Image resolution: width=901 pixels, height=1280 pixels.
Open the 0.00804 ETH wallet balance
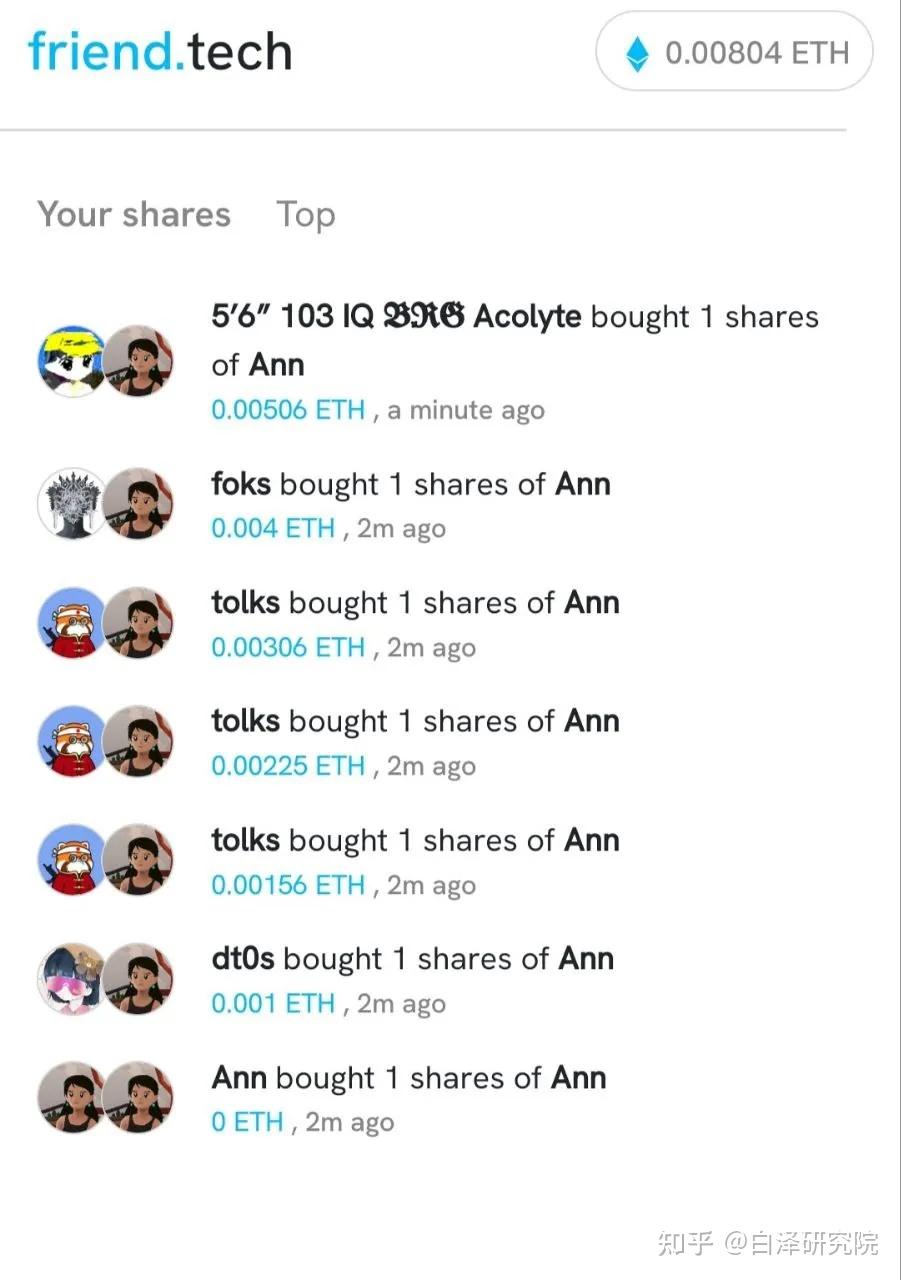pos(734,52)
